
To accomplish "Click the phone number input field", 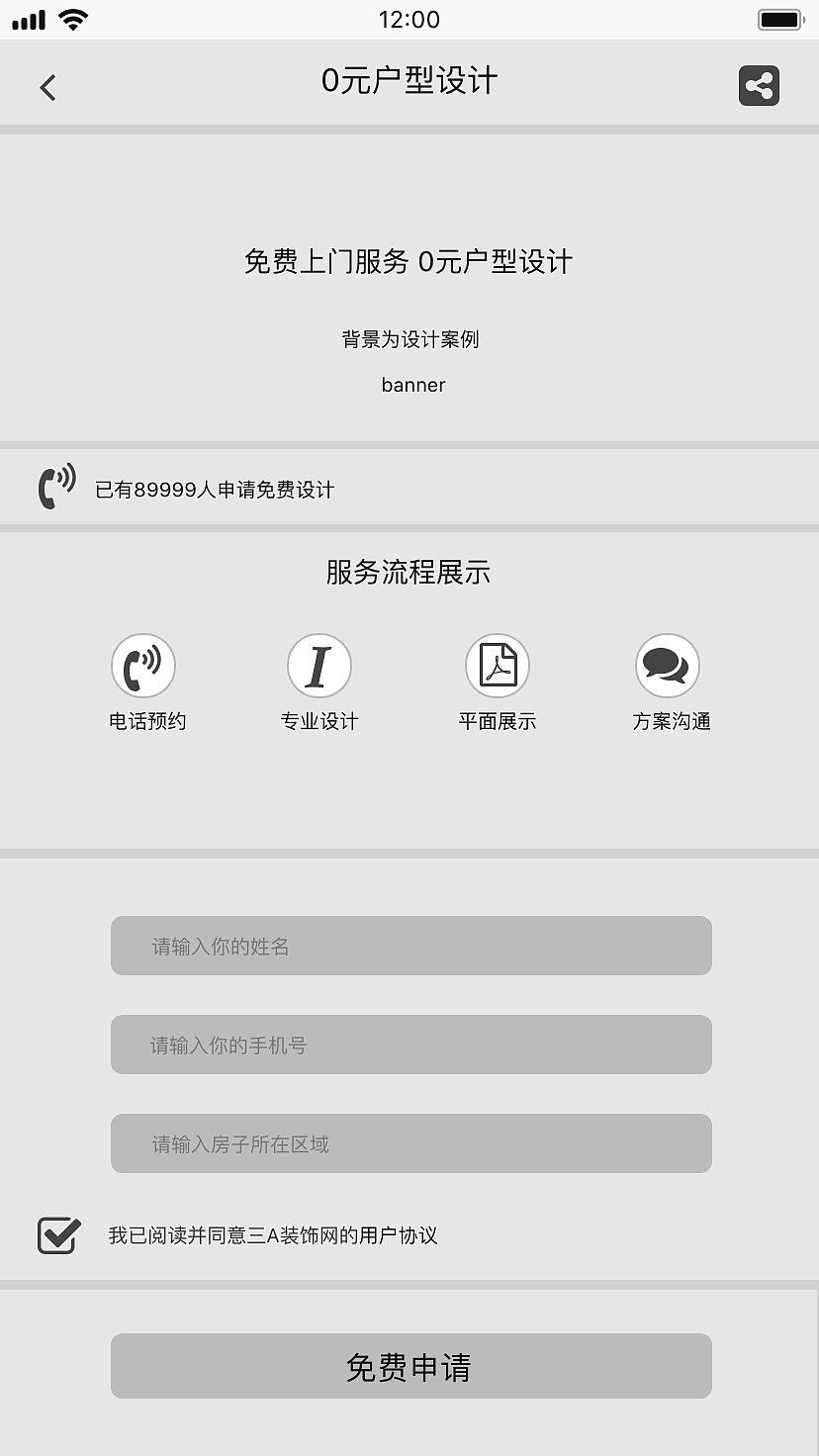I will point(410,1045).
